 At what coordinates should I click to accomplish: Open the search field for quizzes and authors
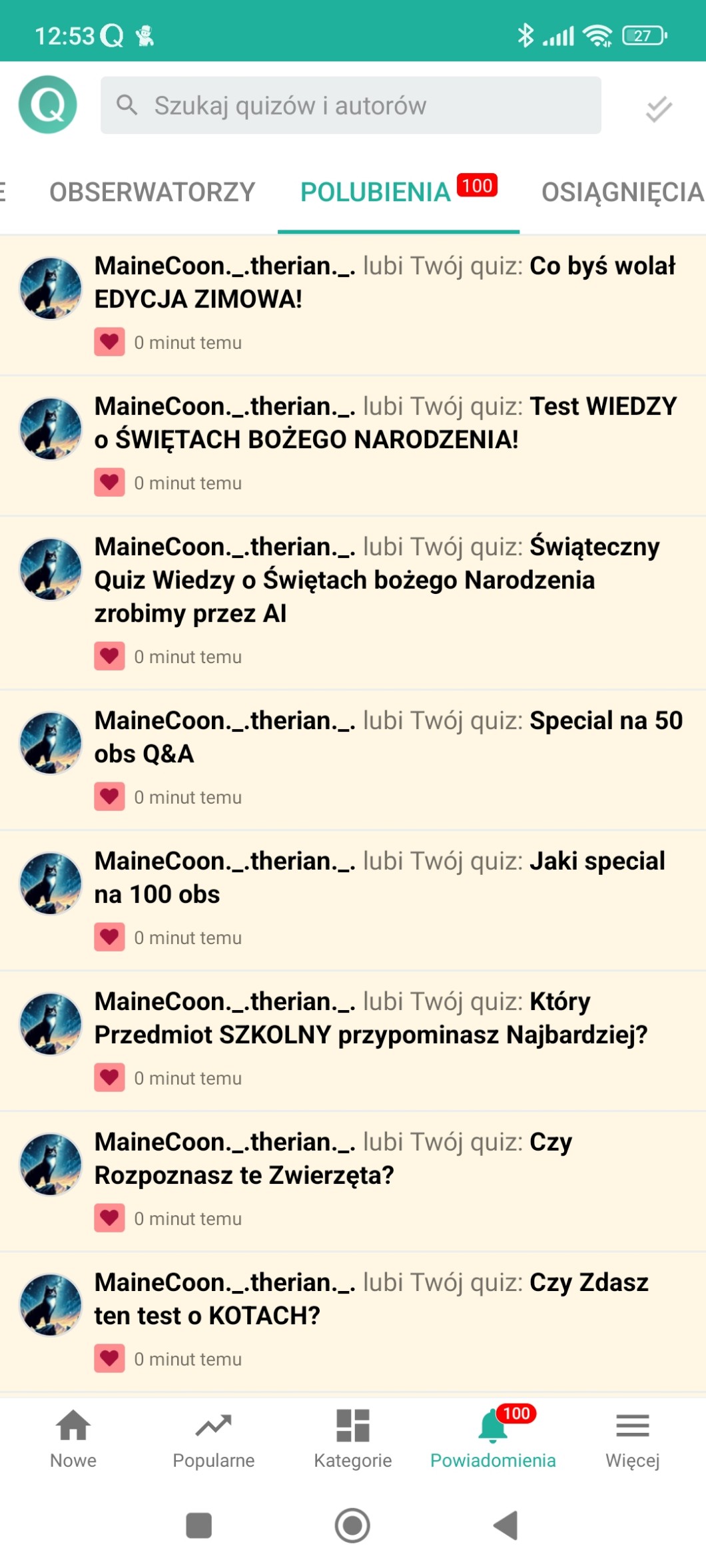click(x=351, y=105)
